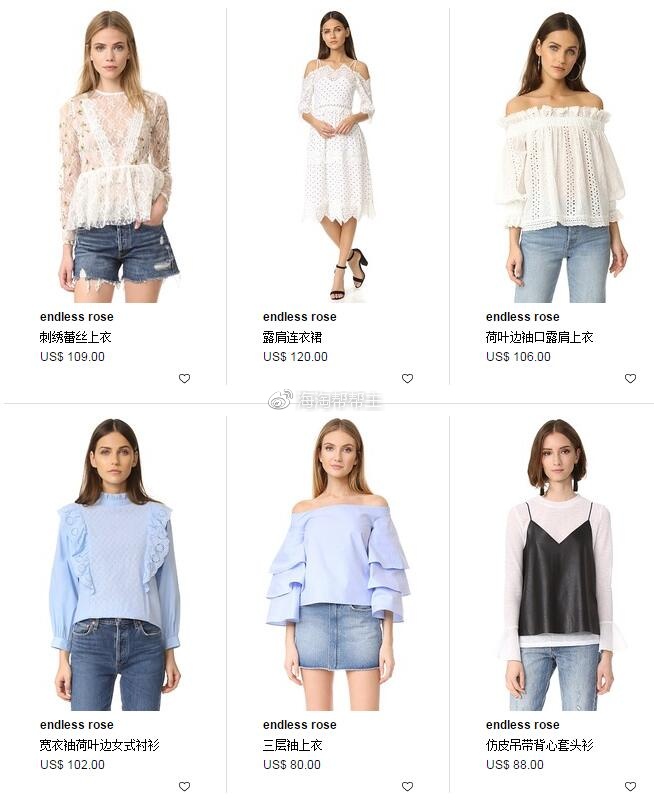Screen dimensions: 654x802
Task: Open the 仿皮吊带背心套头衫 product
Action: coord(561,565)
